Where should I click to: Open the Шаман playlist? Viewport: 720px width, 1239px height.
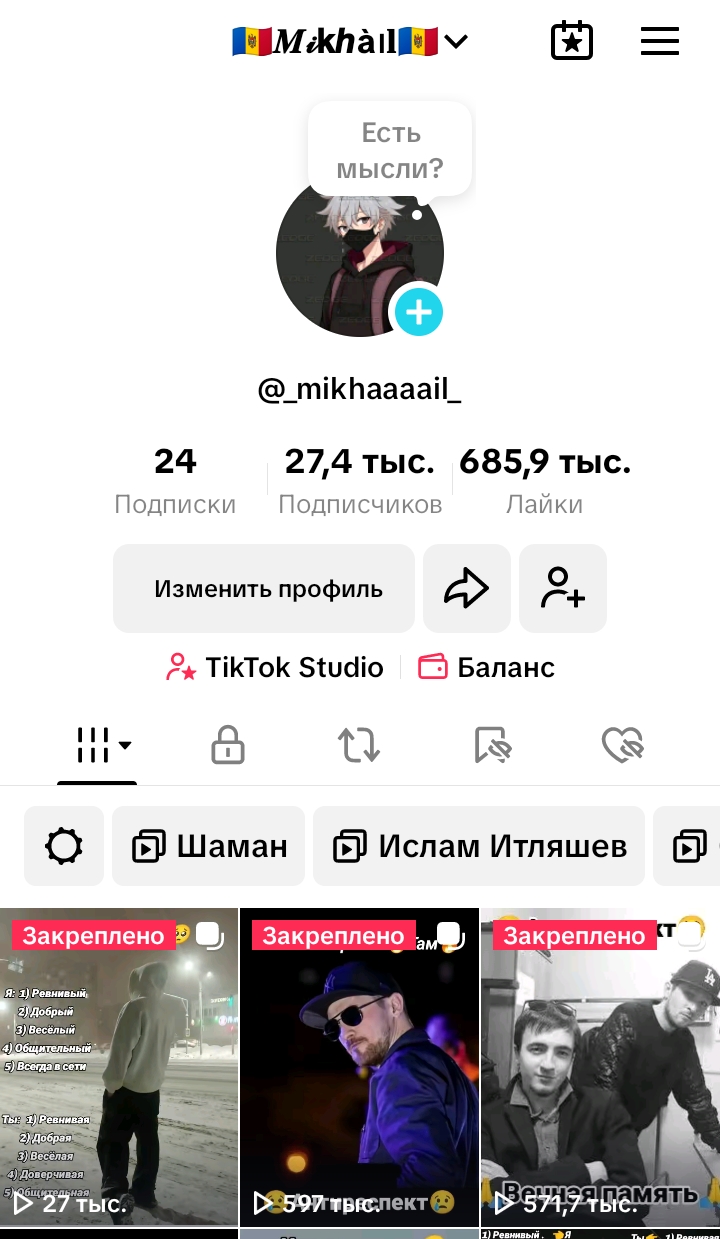[208, 847]
